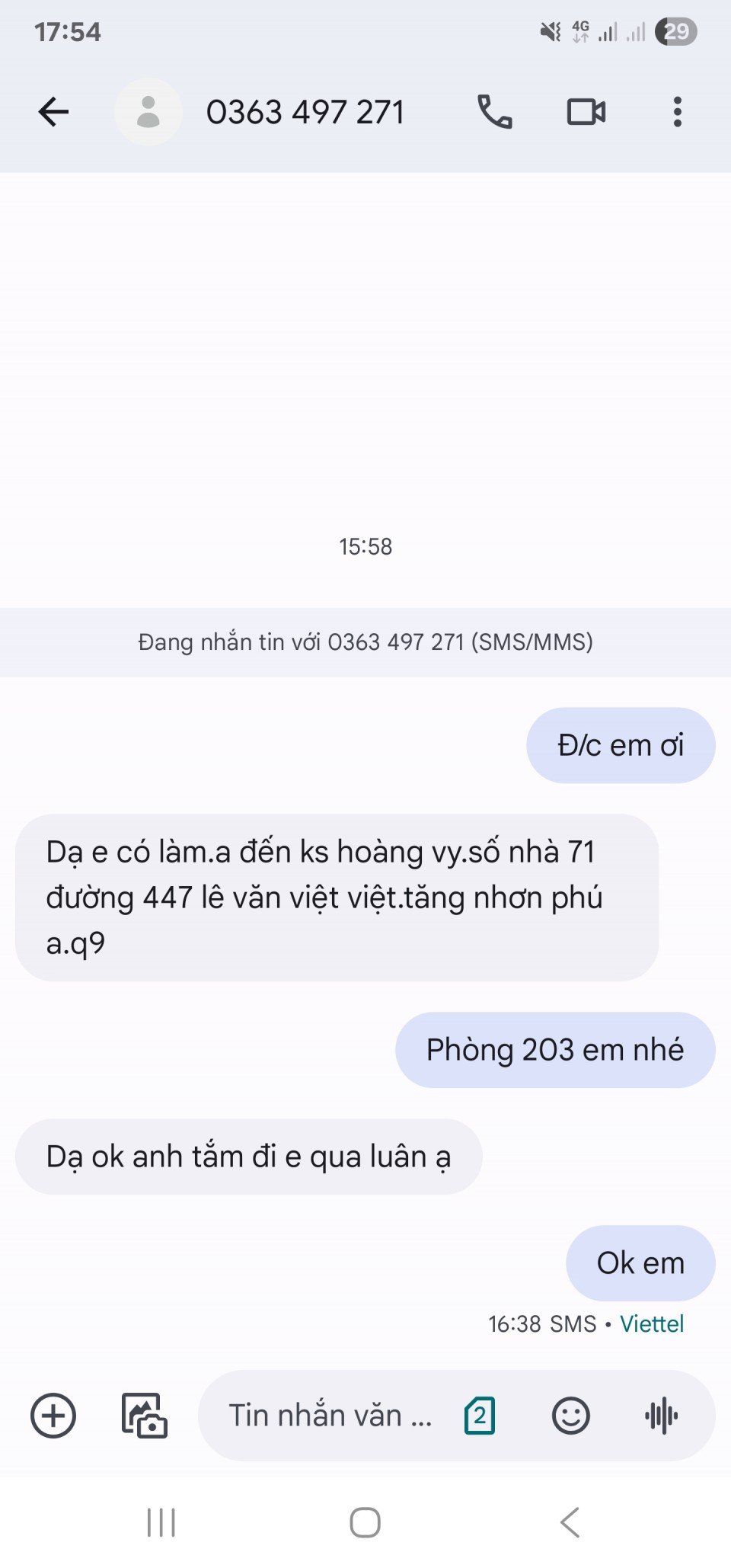The width and height of the screenshot is (731, 1568).
Task: Go back to the conversation list
Action: pyautogui.click(x=53, y=112)
